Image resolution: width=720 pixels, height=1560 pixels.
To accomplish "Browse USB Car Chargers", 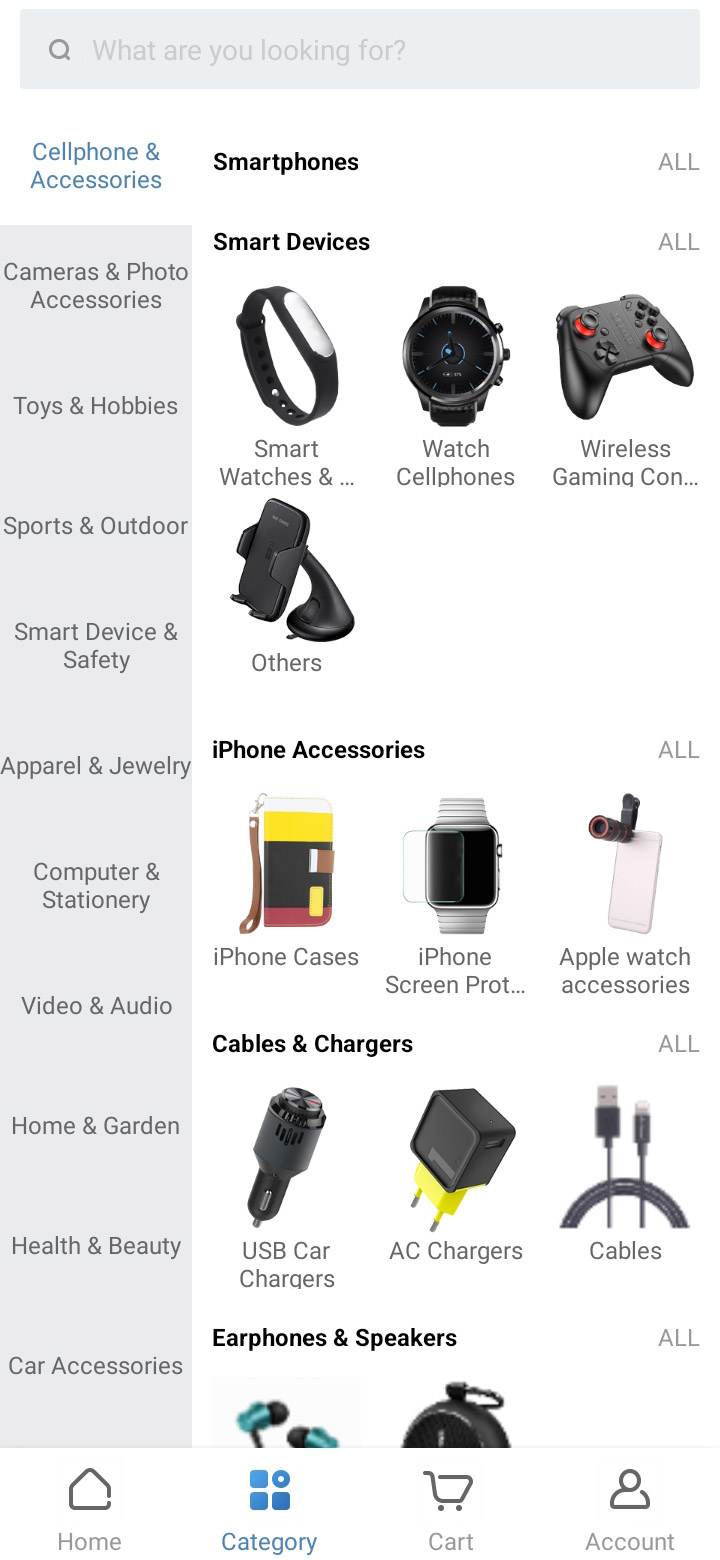I will 286,1187.
